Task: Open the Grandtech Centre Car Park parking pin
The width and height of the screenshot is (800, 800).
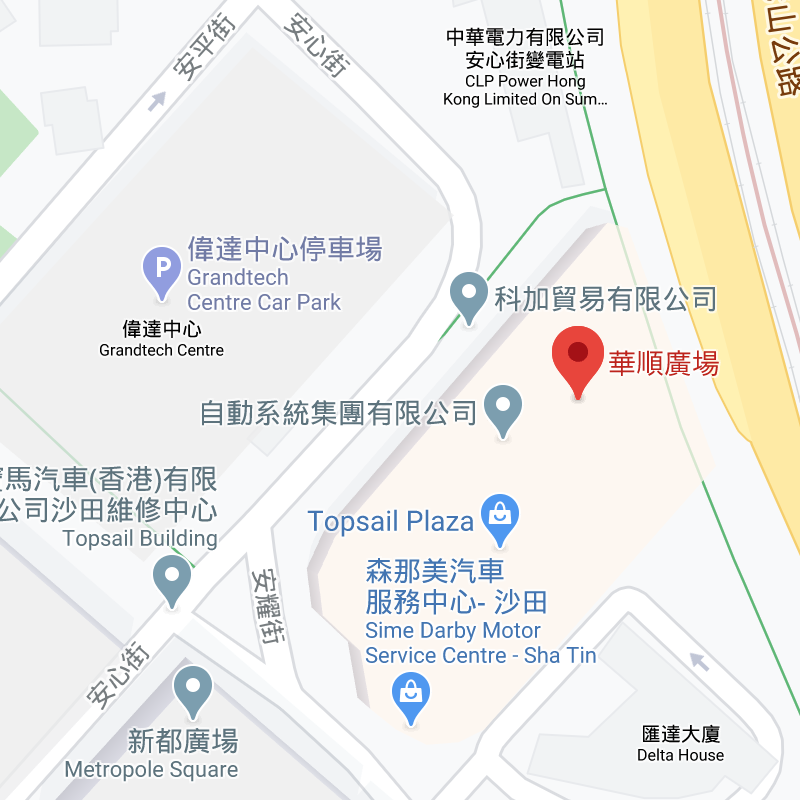Action: tap(161, 270)
